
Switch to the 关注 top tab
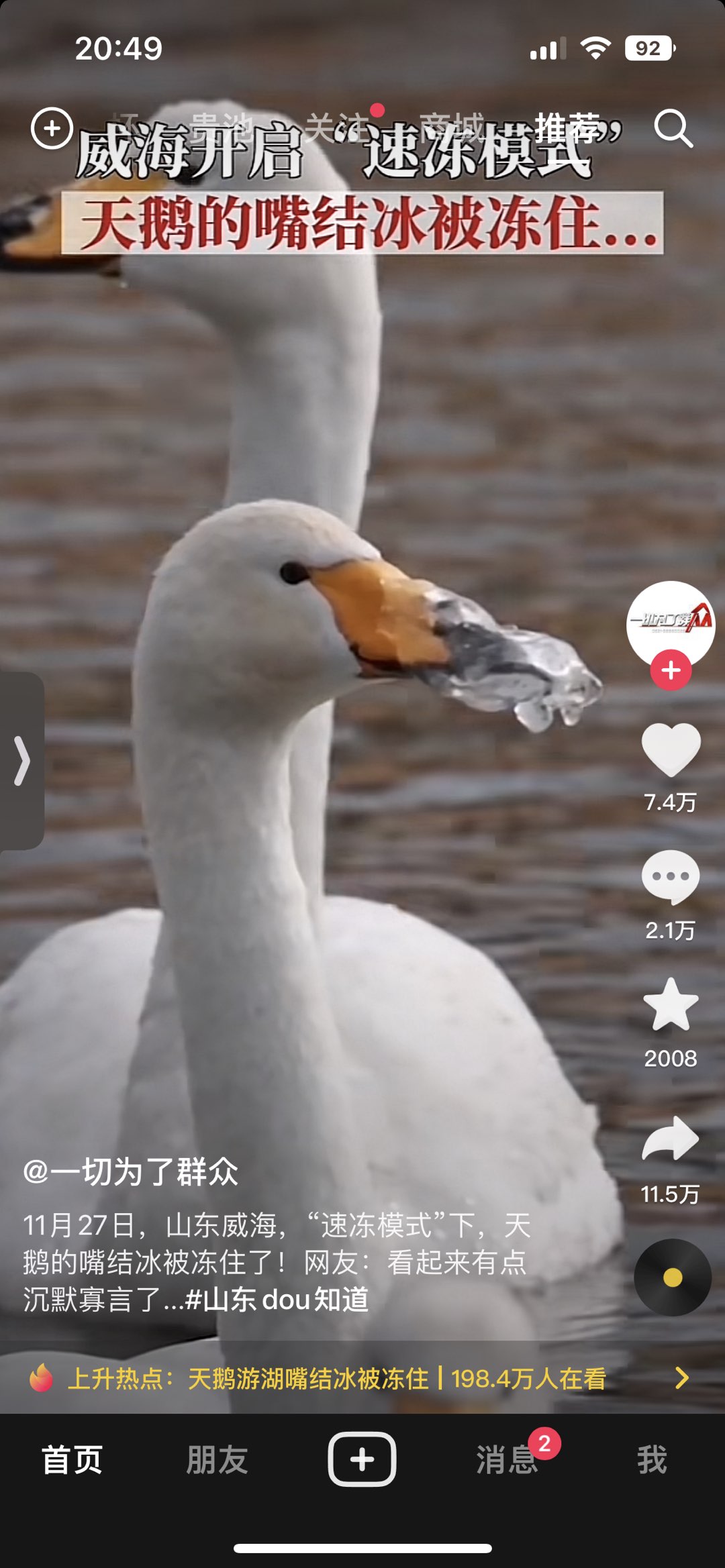coord(336,127)
